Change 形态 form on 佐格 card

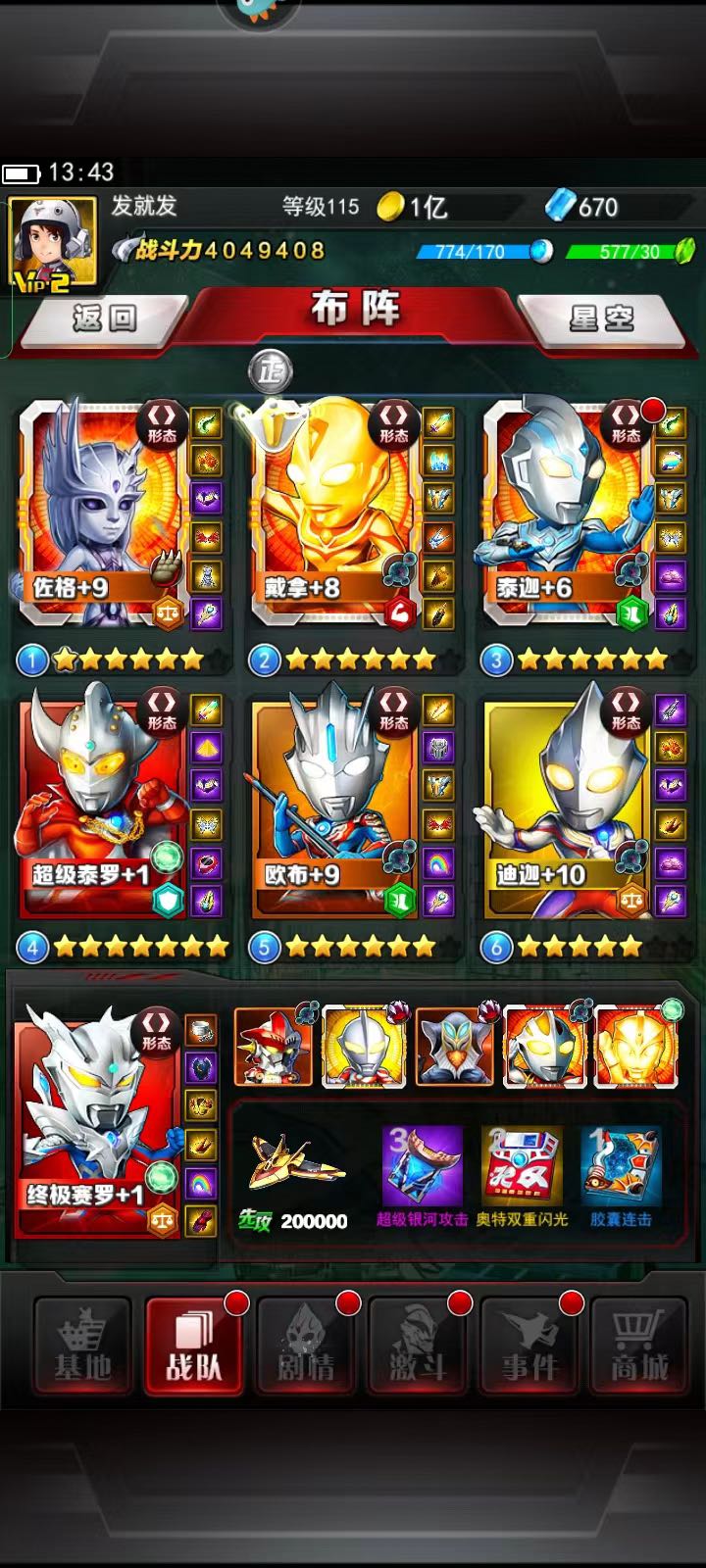pos(162,421)
